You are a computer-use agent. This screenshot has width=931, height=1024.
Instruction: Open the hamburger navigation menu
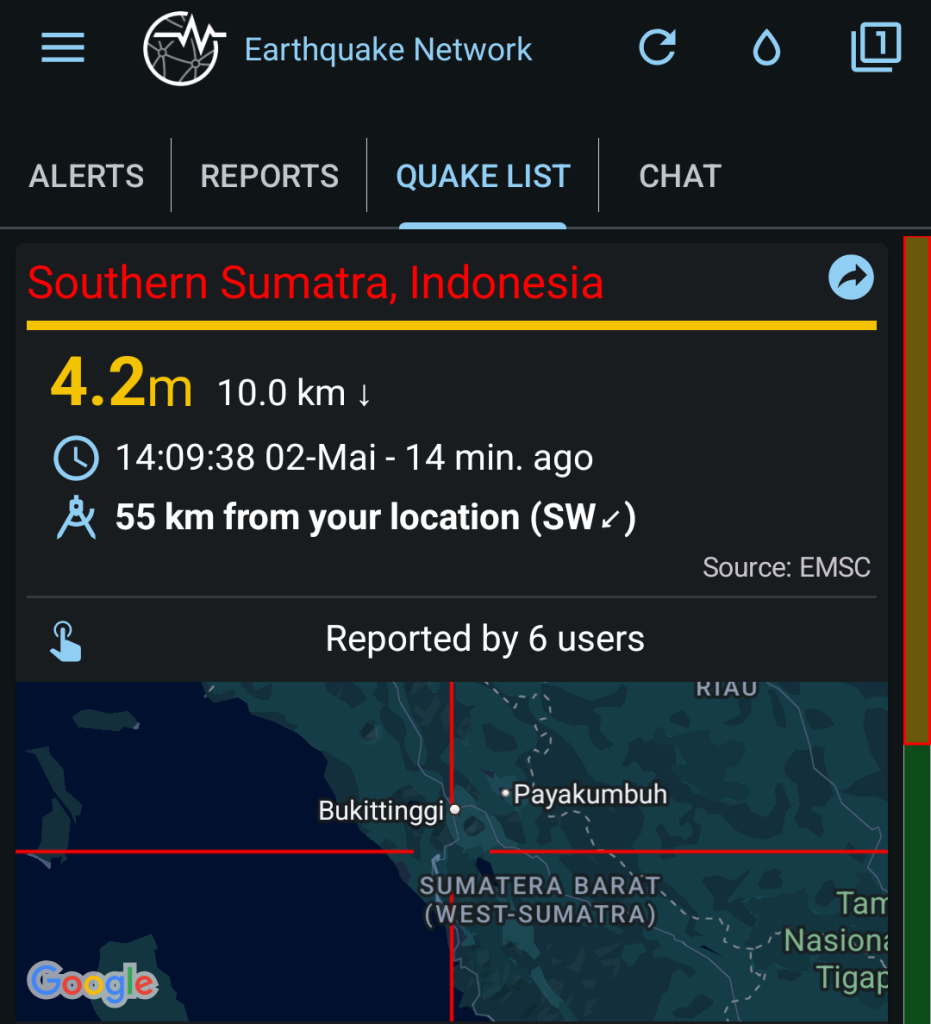tap(62, 48)
